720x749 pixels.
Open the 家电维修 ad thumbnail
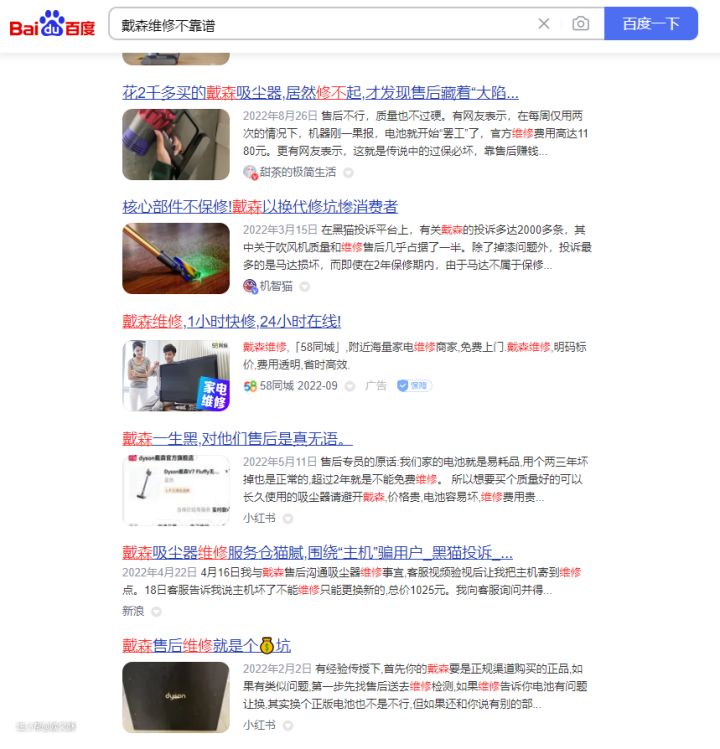[x=176, y=375]
